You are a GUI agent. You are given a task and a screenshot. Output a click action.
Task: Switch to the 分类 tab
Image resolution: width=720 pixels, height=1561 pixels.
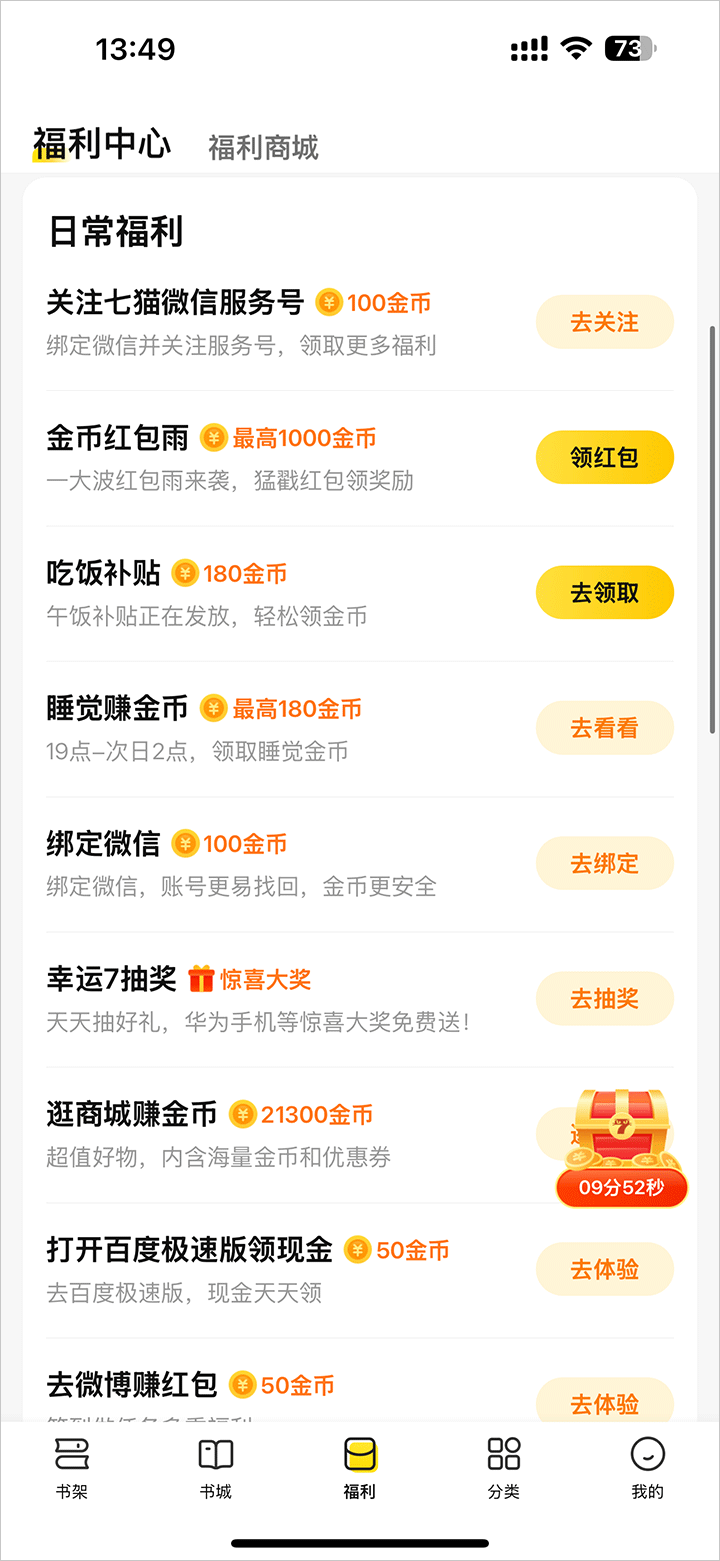(504, 1467)
